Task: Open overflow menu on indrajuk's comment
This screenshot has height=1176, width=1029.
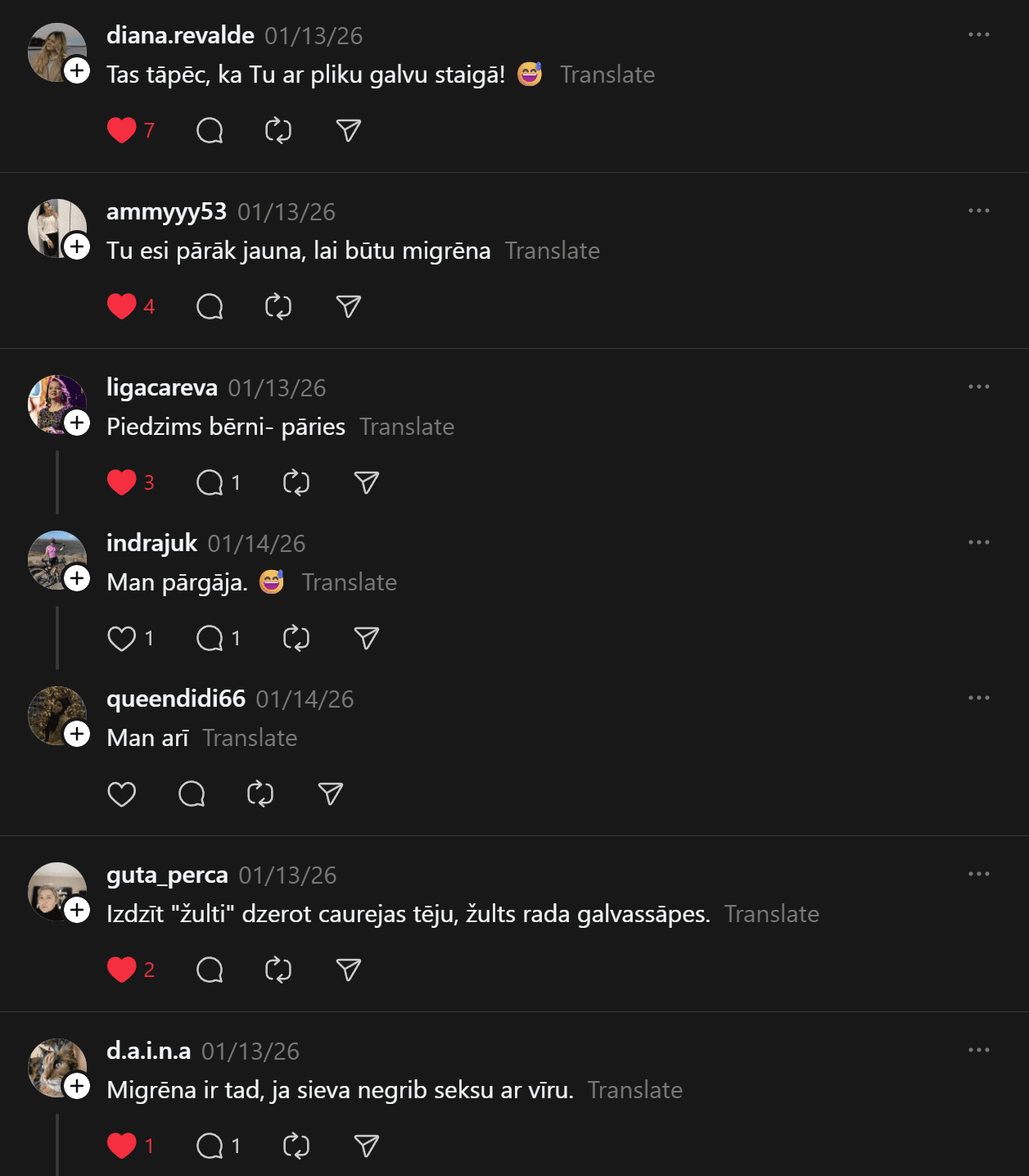Action: tap(978, 542)
